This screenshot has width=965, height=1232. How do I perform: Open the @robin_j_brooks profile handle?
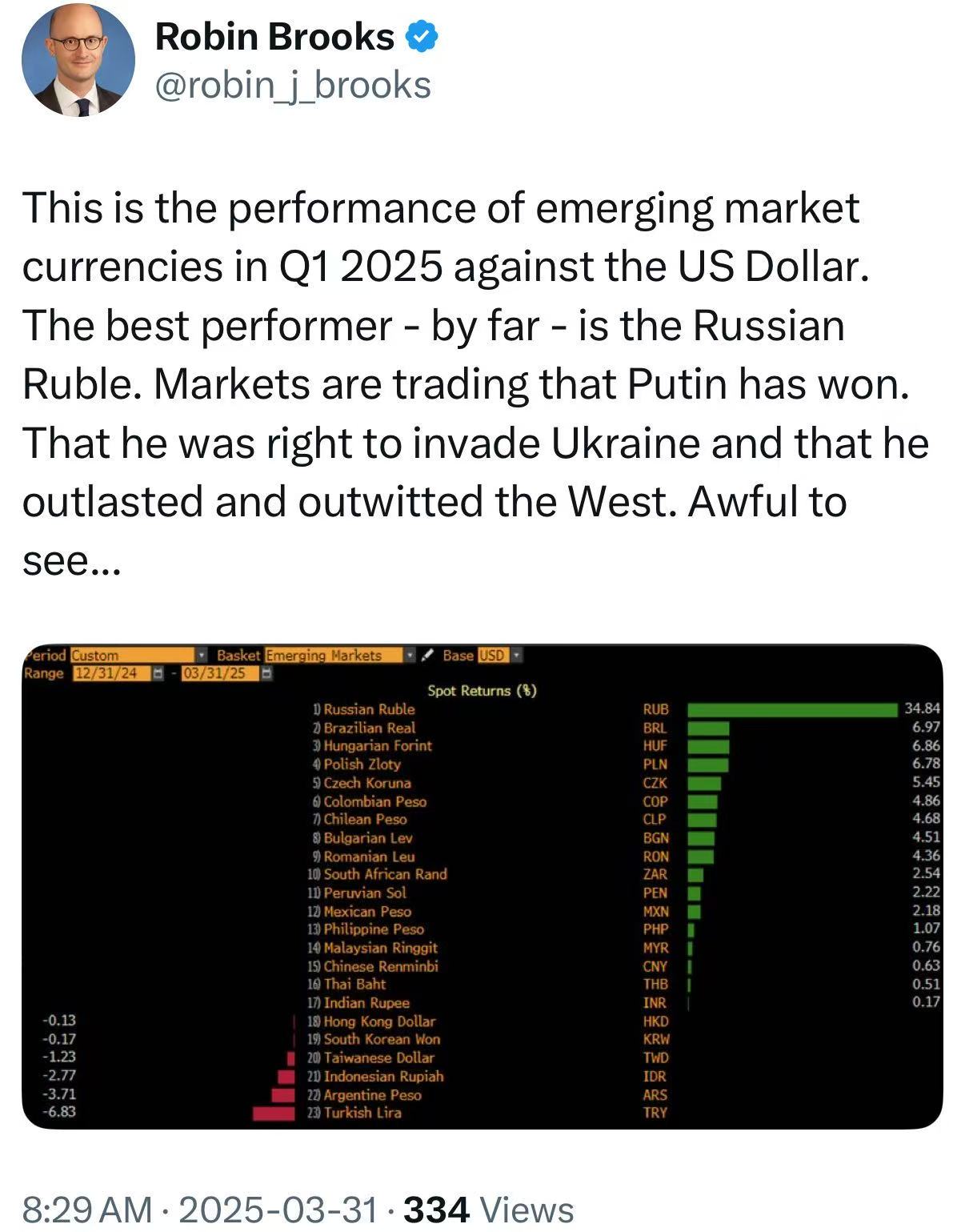click(293, 86)
